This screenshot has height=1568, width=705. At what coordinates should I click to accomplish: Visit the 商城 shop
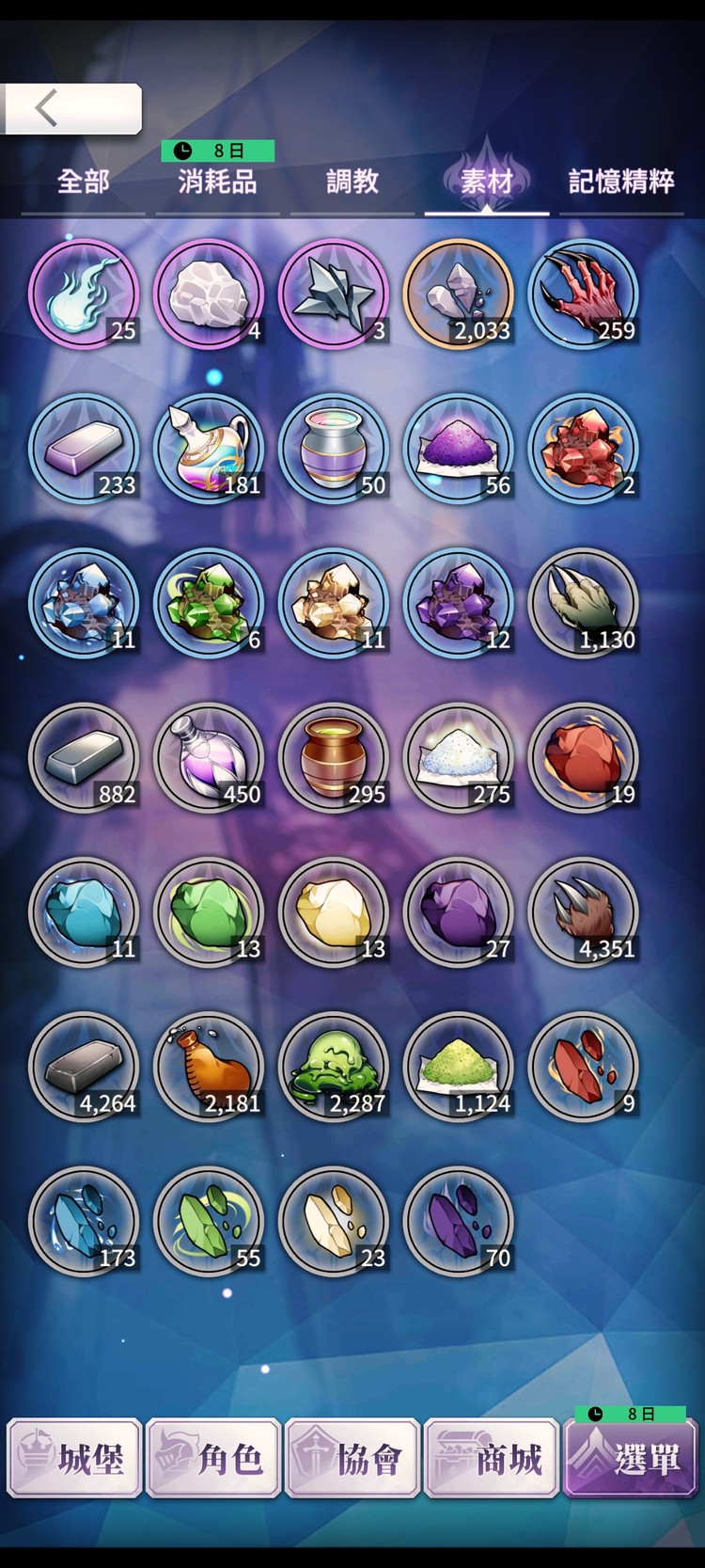pyautogui.click(x=492, y=1459)
